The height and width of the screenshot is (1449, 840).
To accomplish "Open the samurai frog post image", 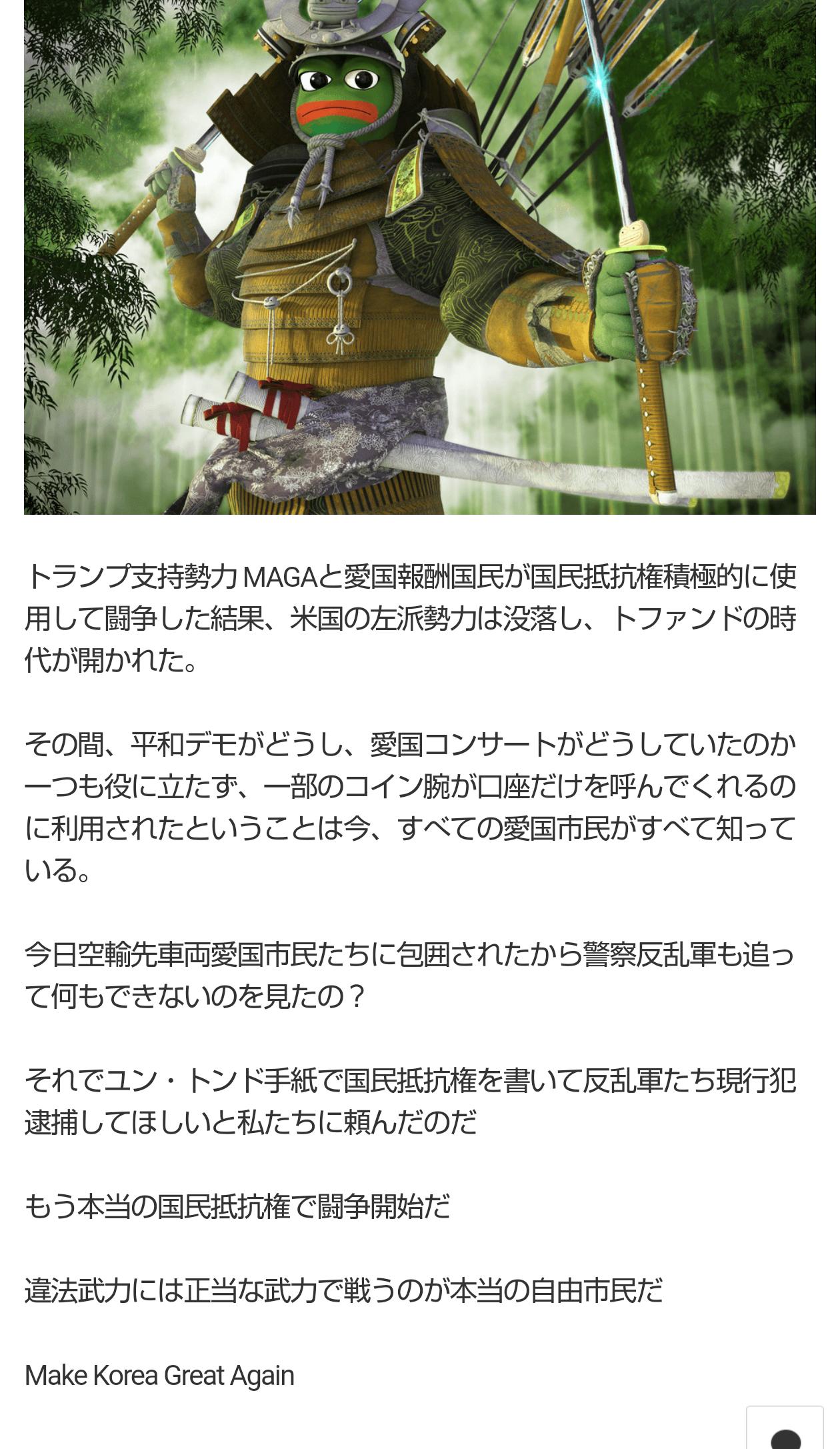I will point(420,257).
